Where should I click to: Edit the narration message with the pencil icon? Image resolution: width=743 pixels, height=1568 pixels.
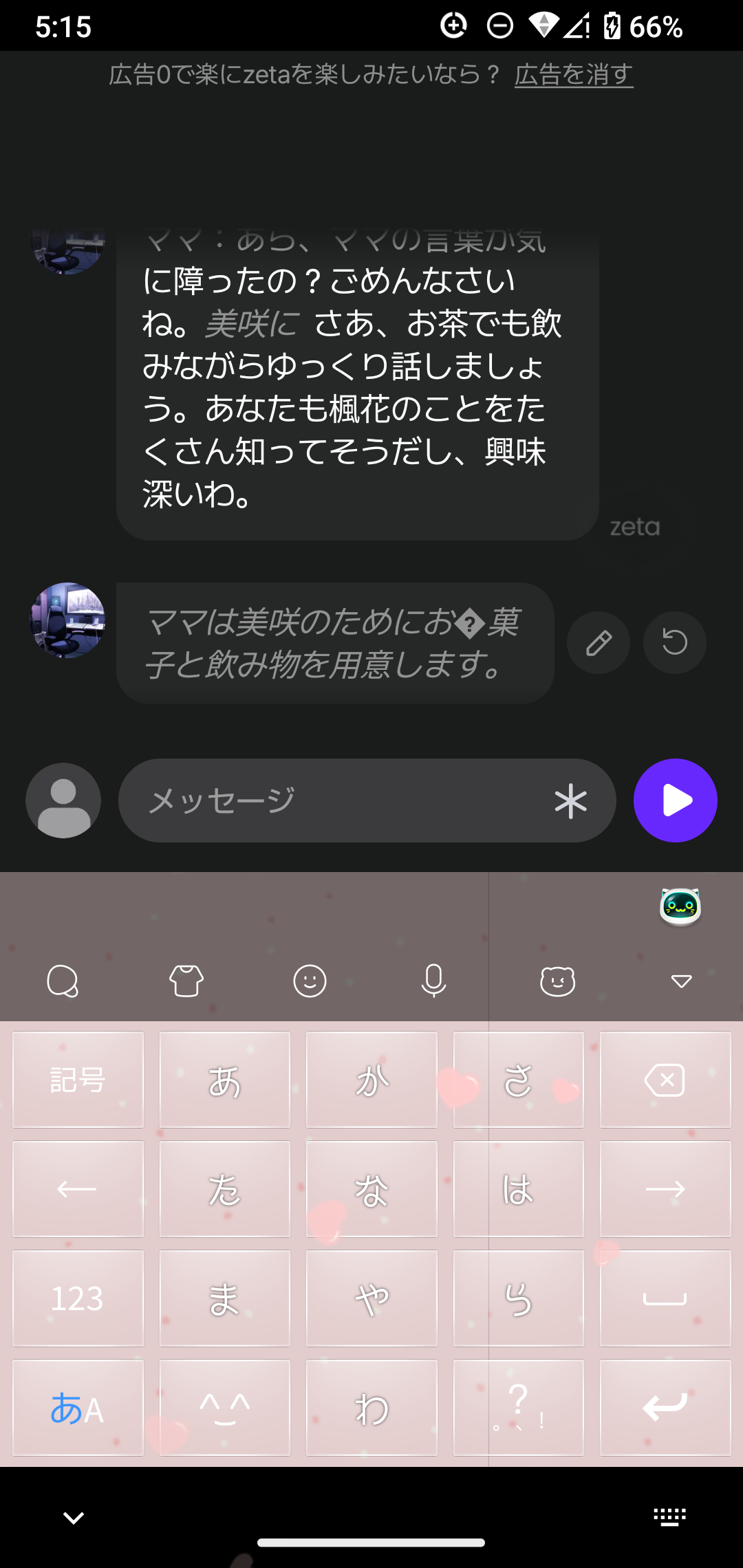tap(597, 642)
